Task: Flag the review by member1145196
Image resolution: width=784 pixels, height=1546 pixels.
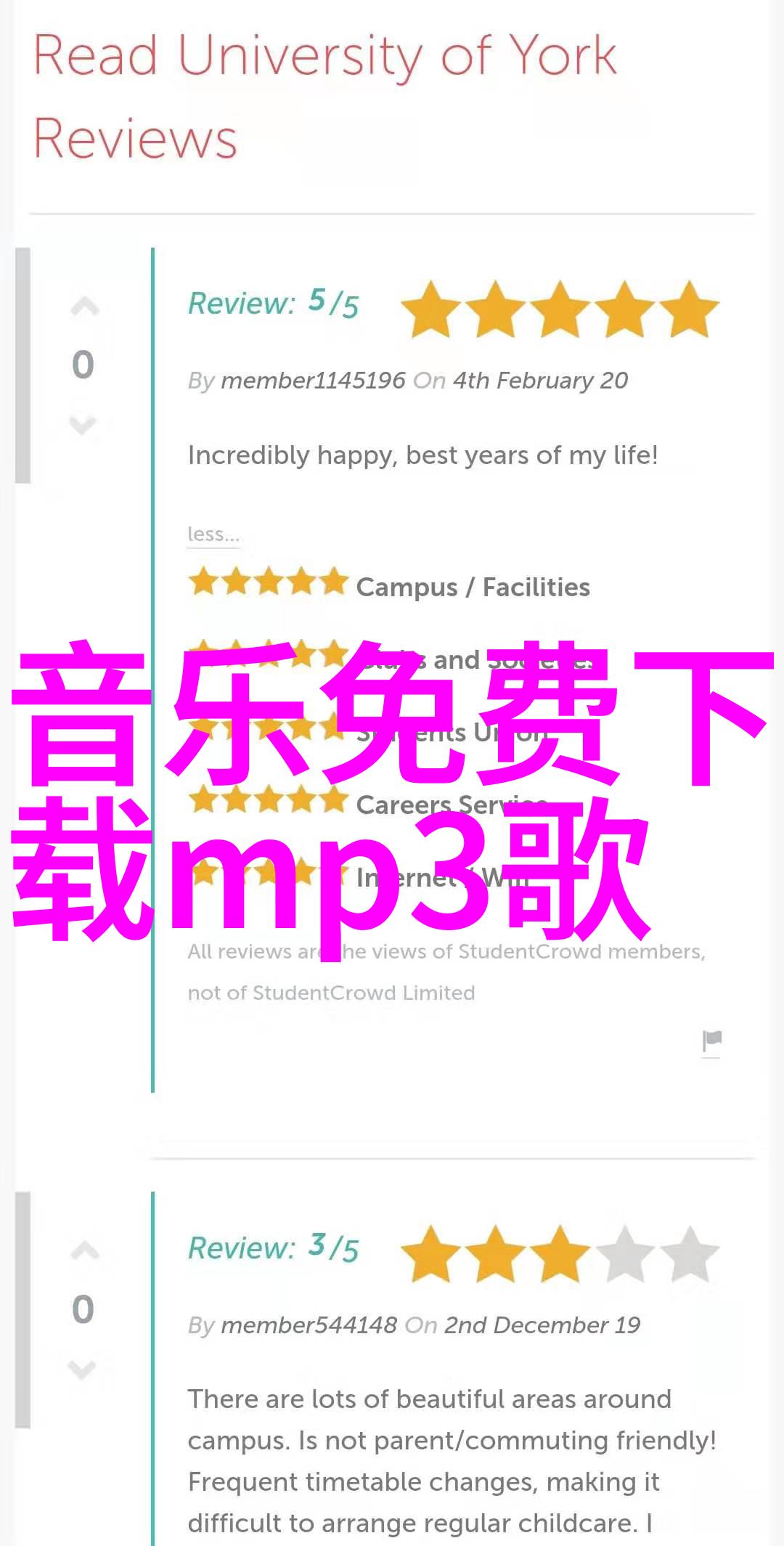Action: 711,1041
